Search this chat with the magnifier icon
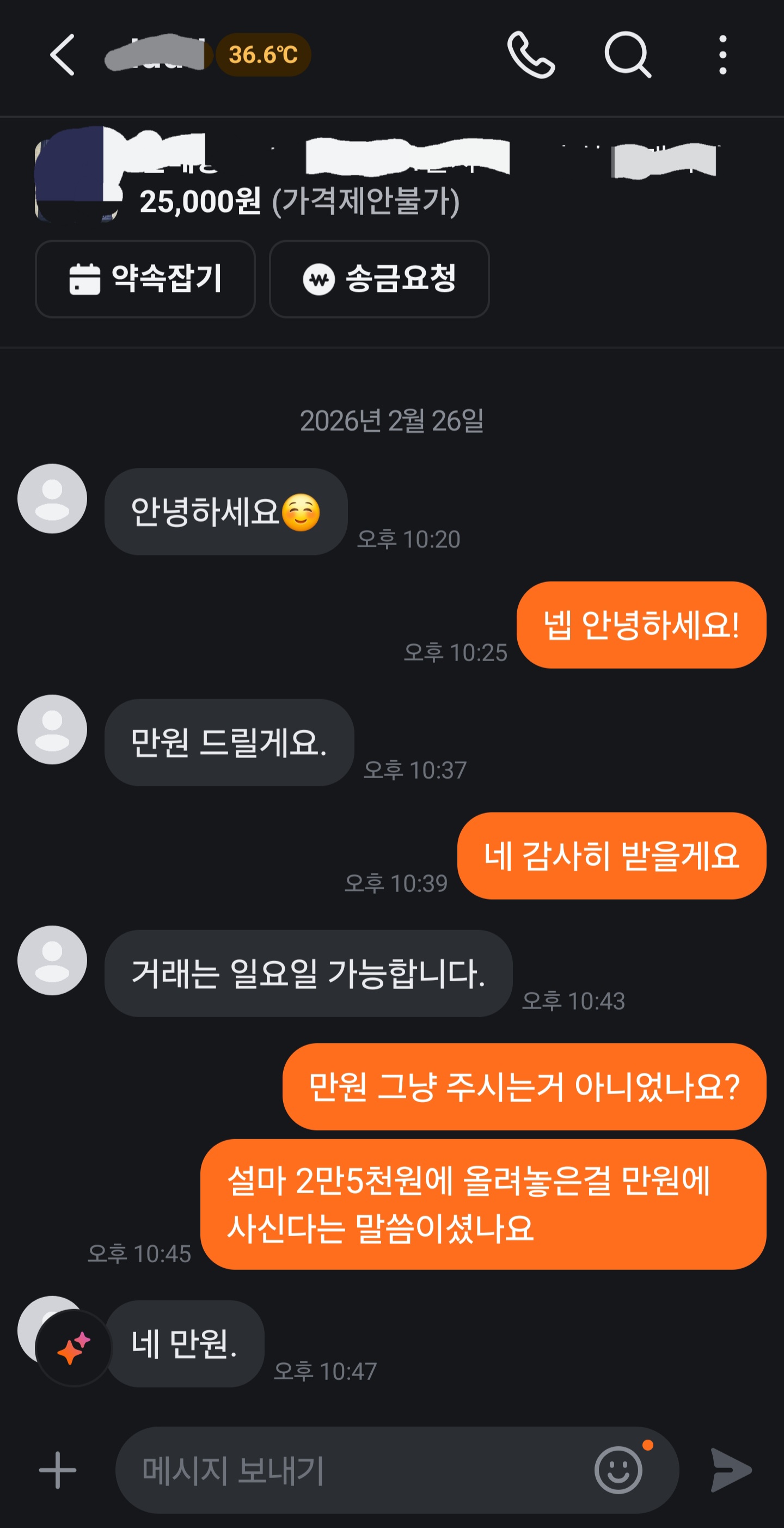This screenshot has width=784, height=1528. click(x=627, y=54)
